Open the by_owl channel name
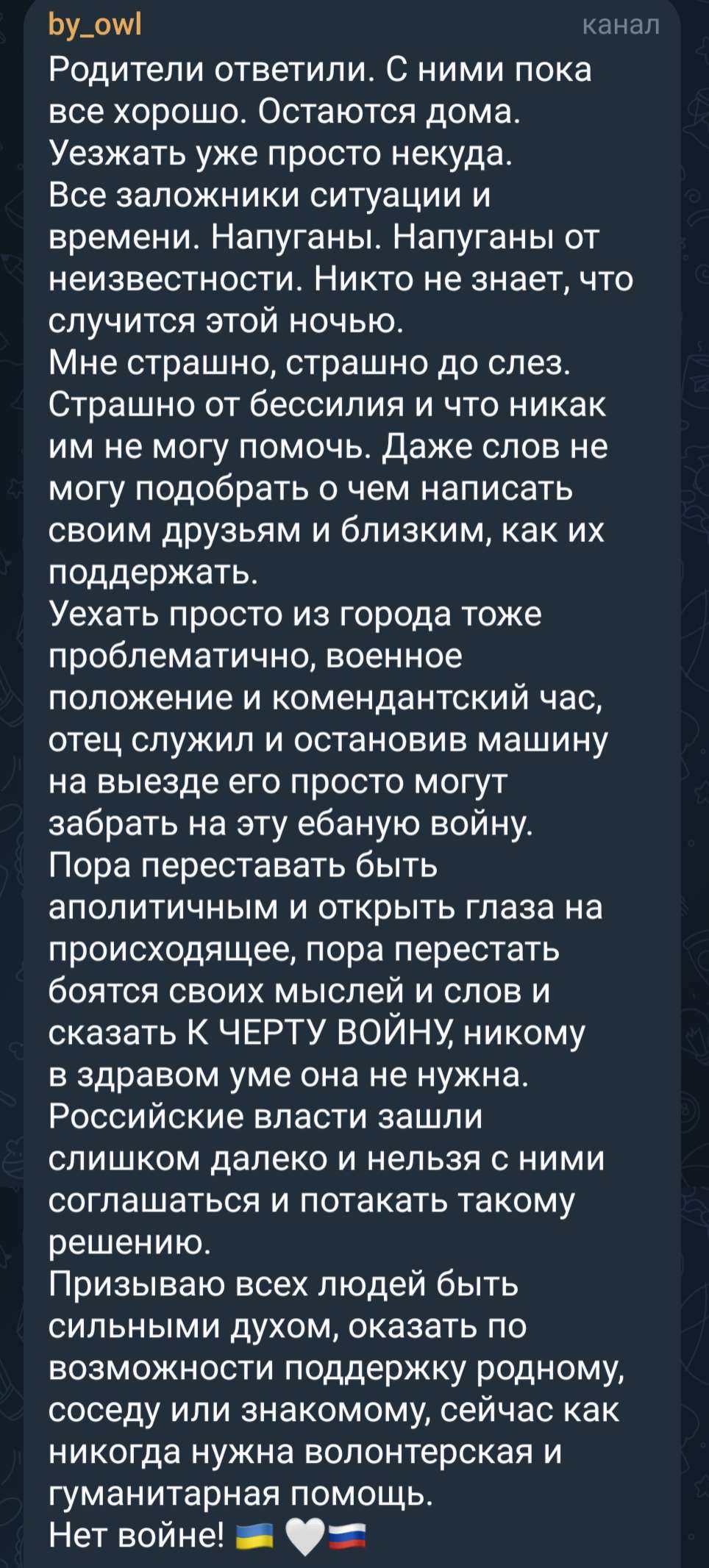 [x=95, y=26]
